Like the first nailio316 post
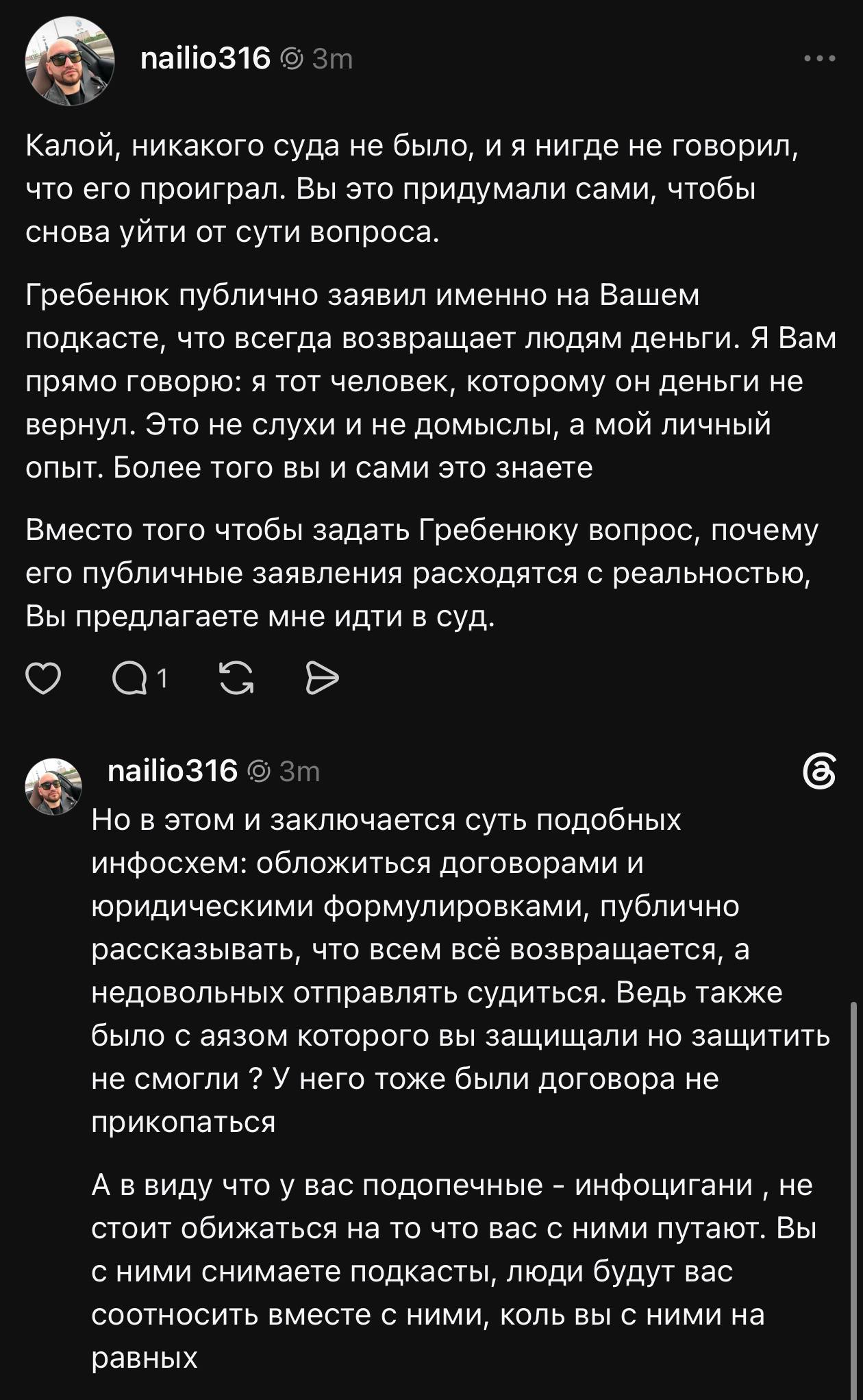Image resolution: width=863 pixels, height=1400 pixels. 43,678
